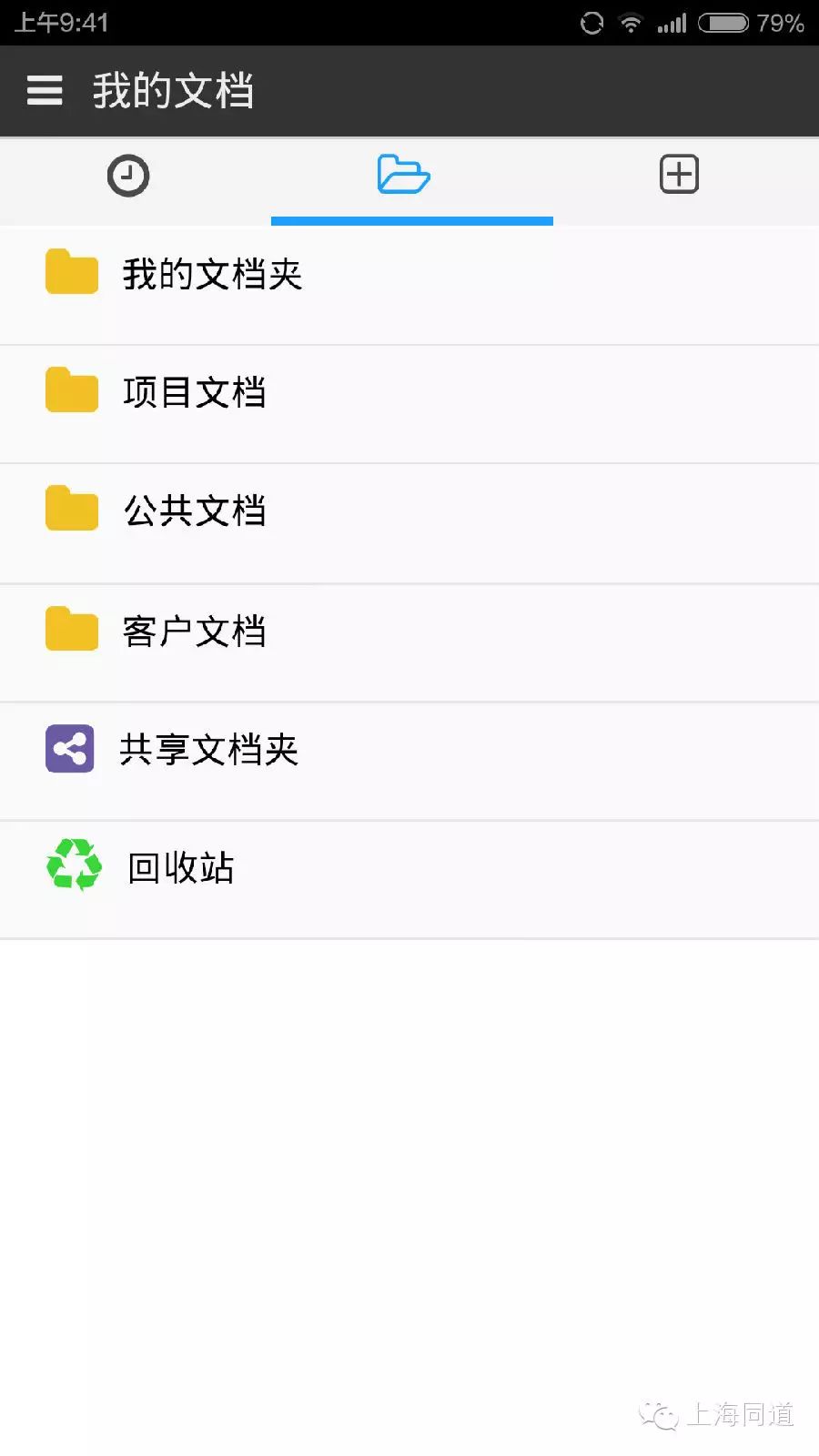Open the 客户文档 folder
819x1456 pixels.
(x=409, y=643)
